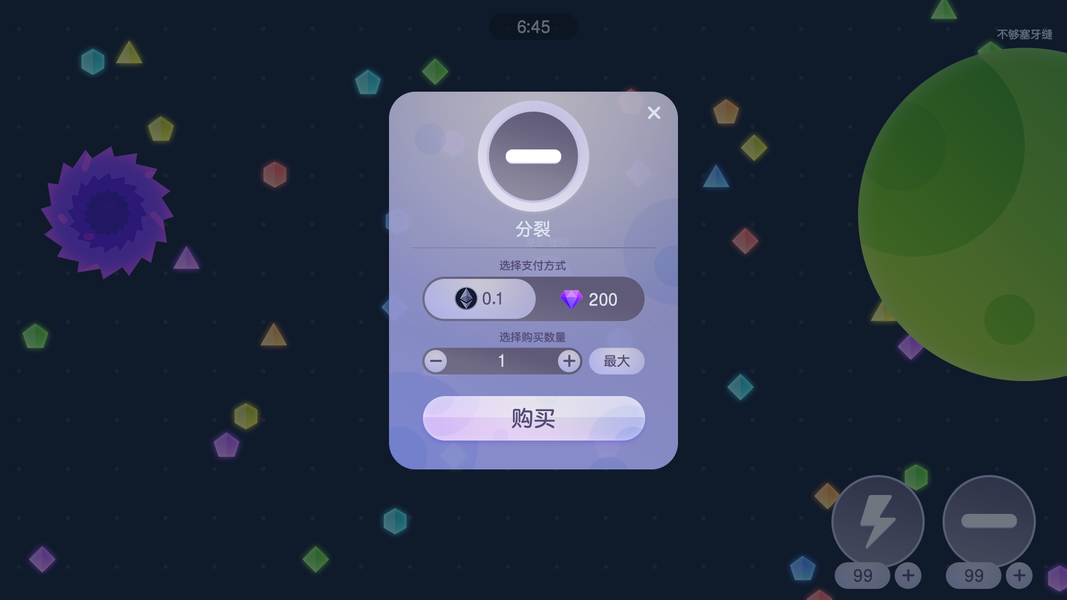Image resolution: width=1067 pixels, height=600 pixels.
Task: Confirm with the 购买 button
Action: tap(534, 418)
